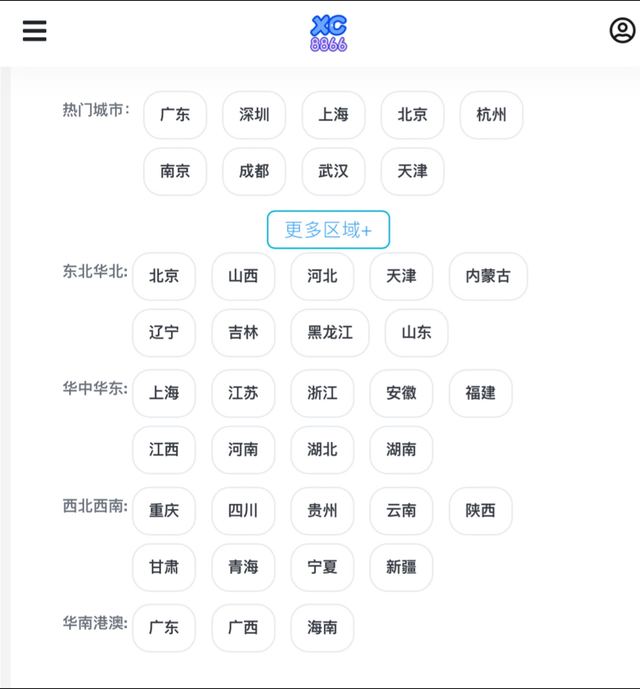Viewport: 640px width, 689px height.
Task: Tap 四川 province
Action: click(x=243, y=510)
